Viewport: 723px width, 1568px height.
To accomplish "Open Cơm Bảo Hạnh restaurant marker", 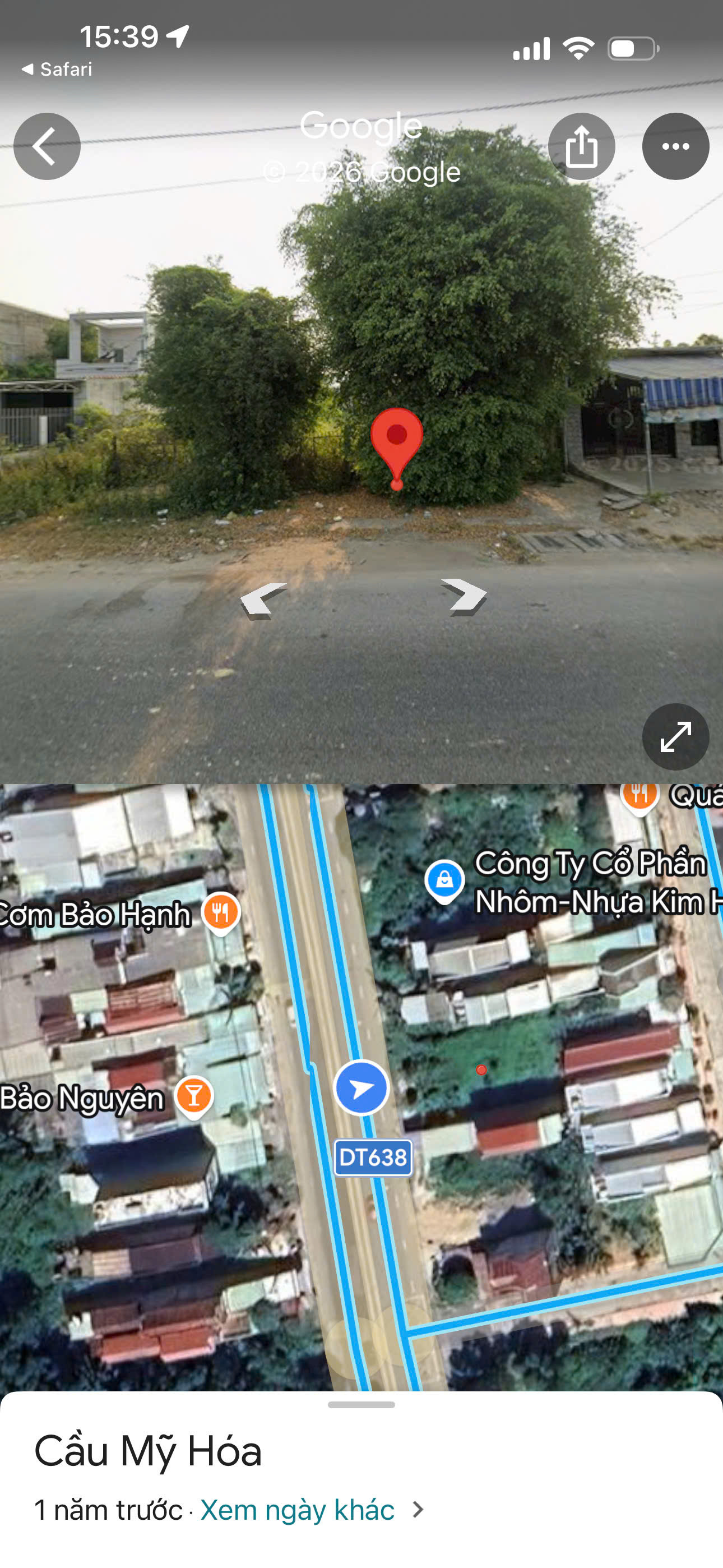I will (221, 913).
